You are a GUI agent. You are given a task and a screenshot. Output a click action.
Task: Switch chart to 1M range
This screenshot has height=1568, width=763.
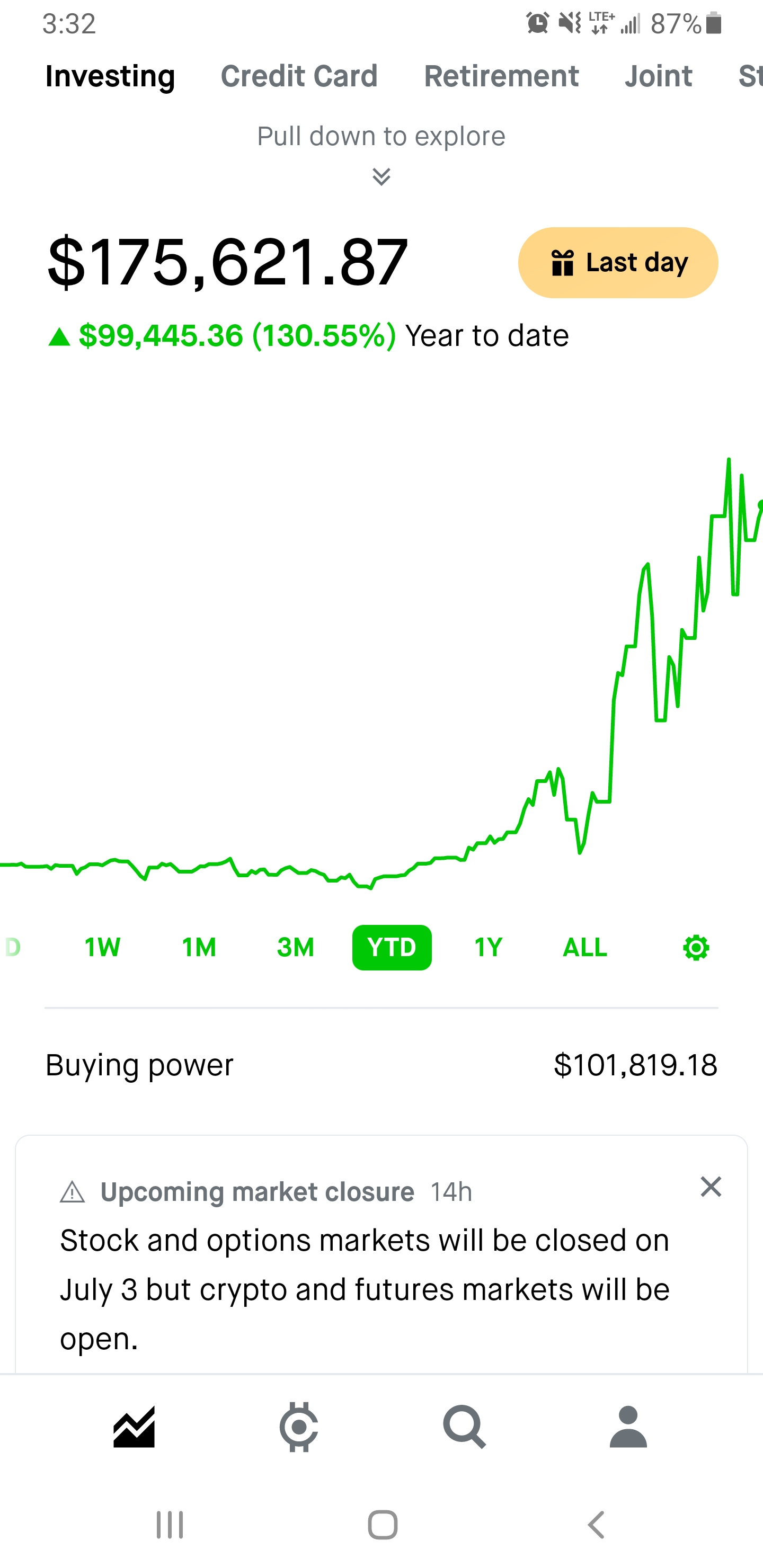(x=199, y=947)
